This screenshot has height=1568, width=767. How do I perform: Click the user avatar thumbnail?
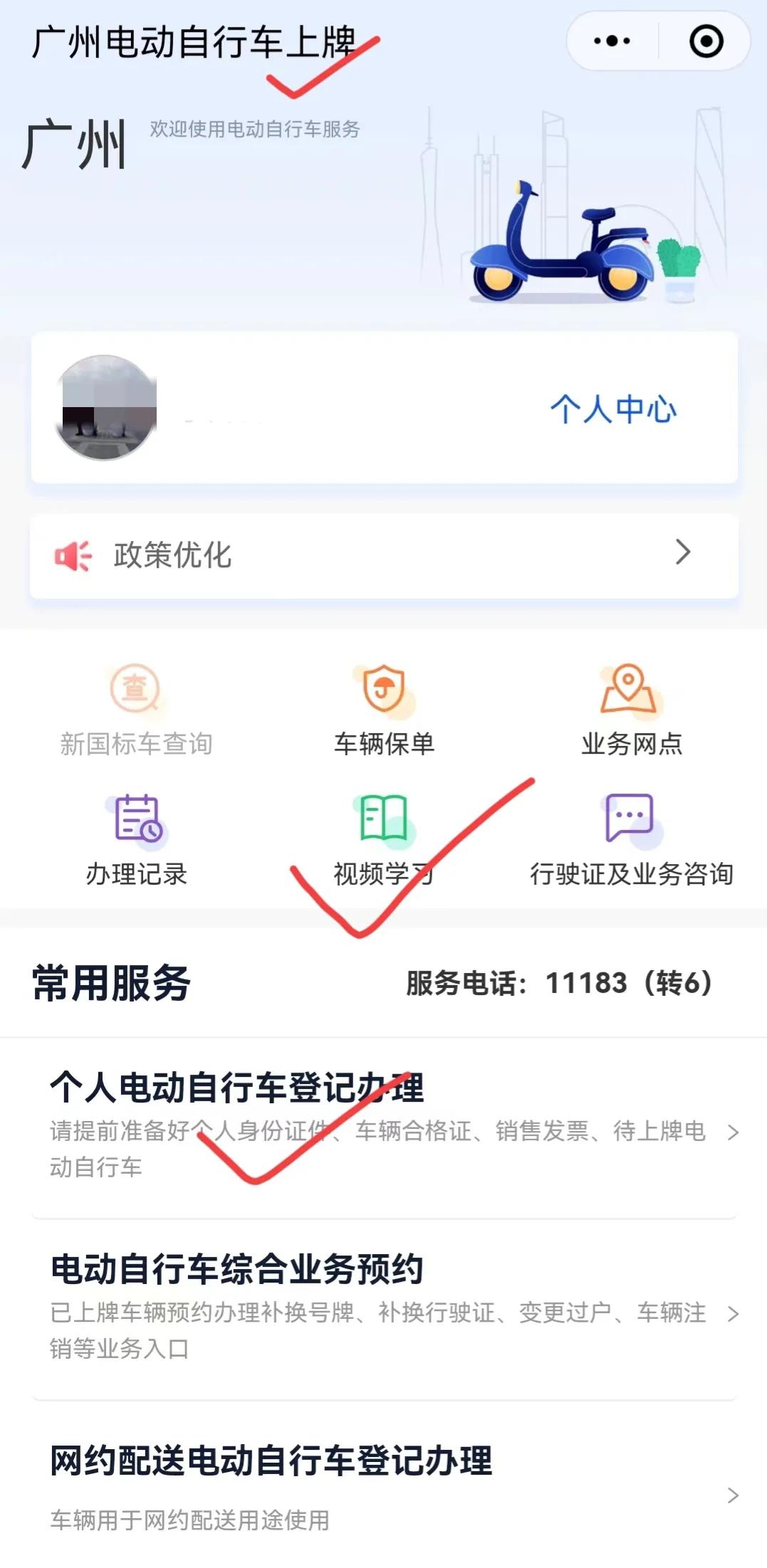click(105, 408)
